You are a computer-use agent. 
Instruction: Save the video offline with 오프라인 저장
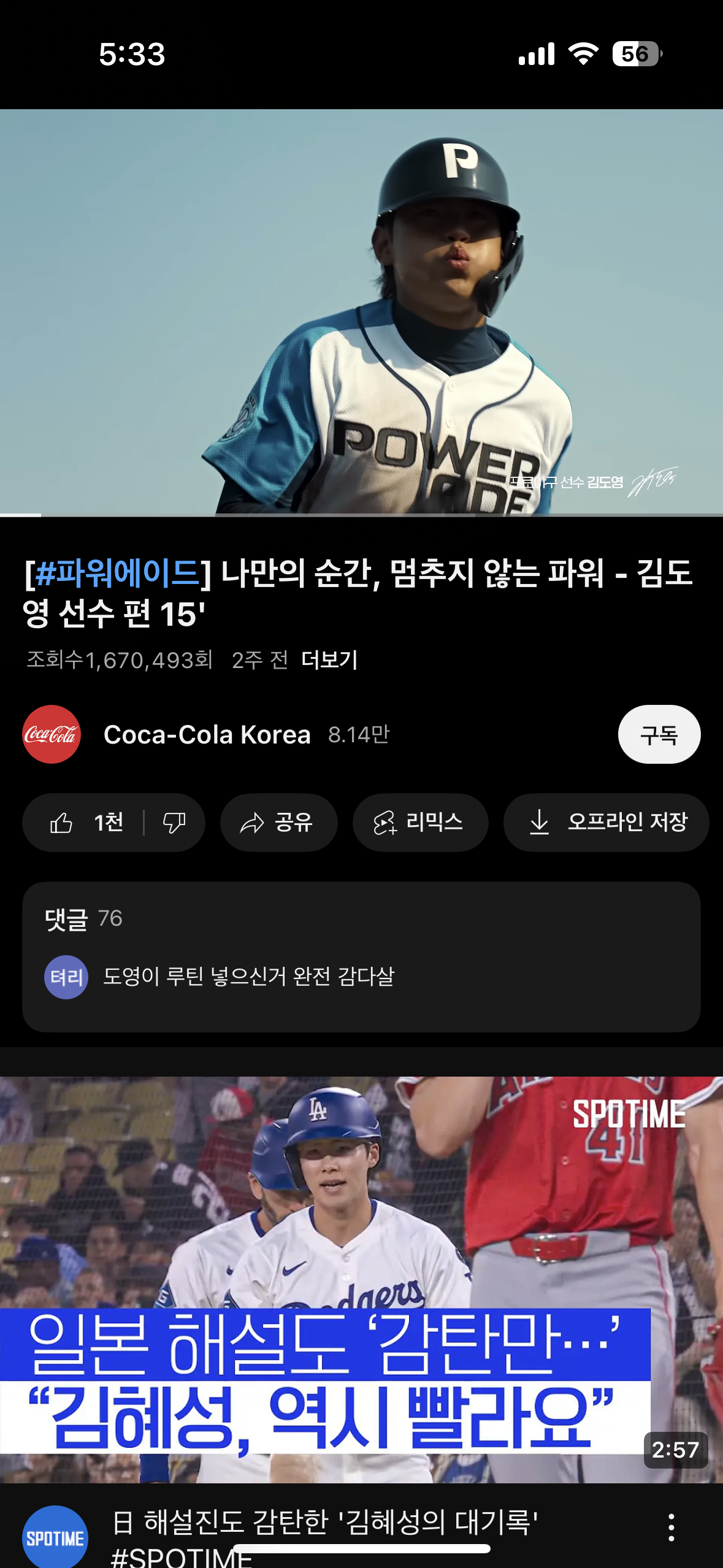click(x=606, y=823)
